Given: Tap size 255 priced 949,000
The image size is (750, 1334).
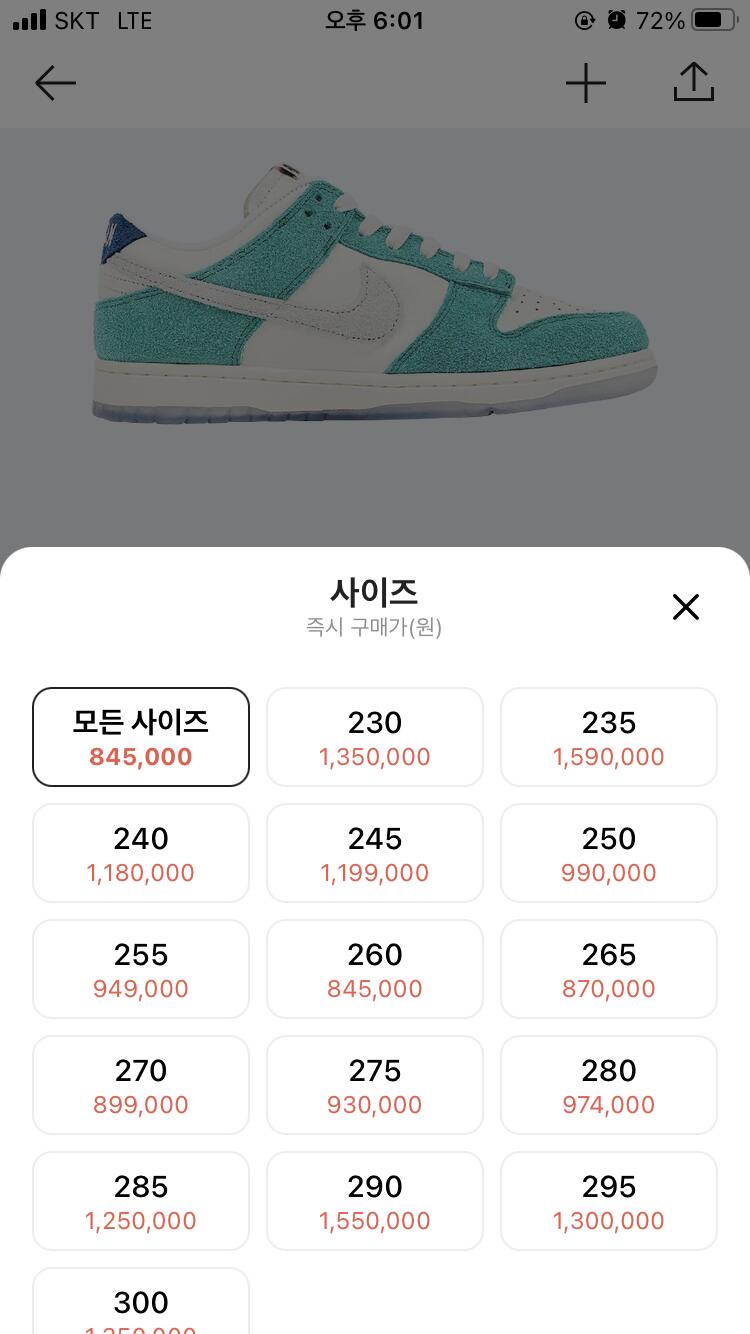Looking at the screenshot, I should pyautogui.click(x=141, y=969).
